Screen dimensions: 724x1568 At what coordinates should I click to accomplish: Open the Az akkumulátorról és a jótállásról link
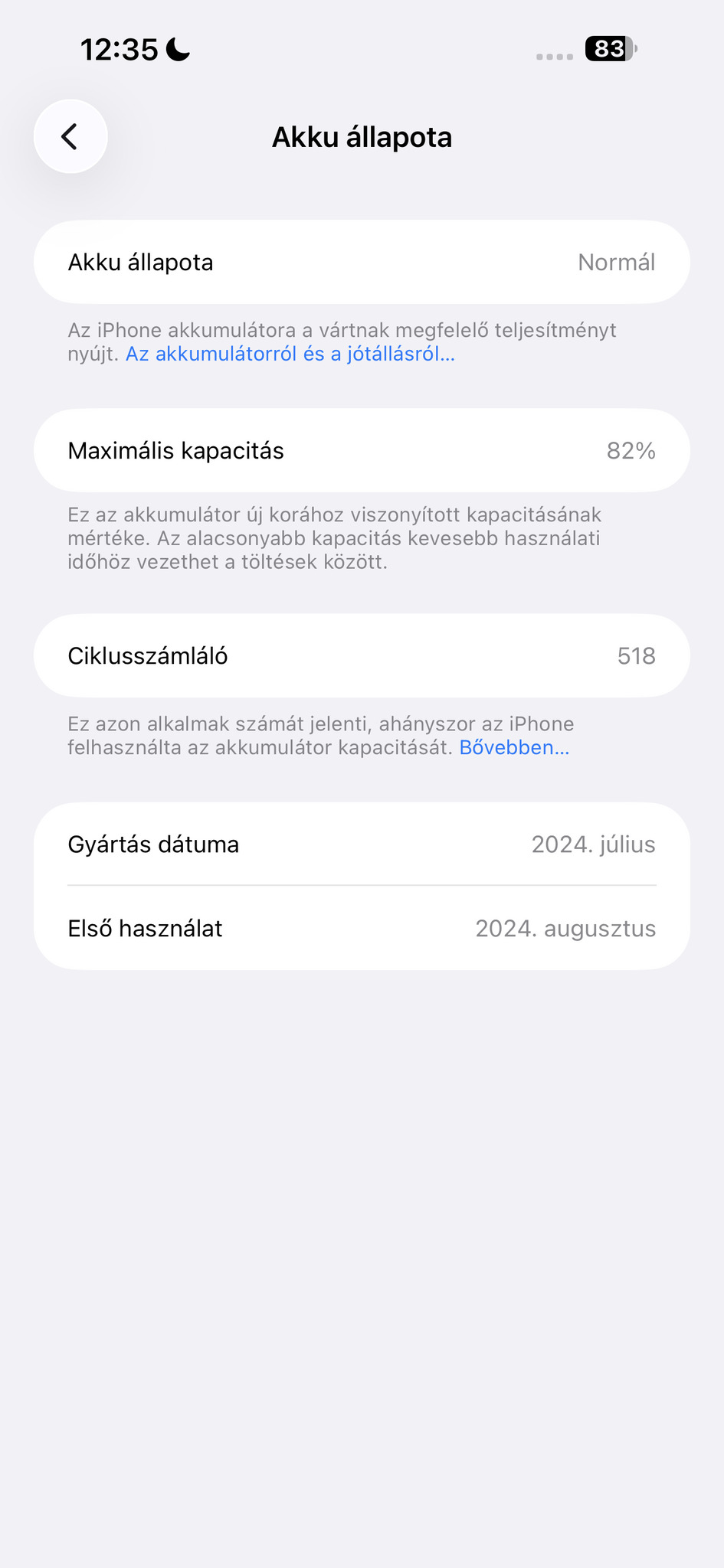[290, 354]
